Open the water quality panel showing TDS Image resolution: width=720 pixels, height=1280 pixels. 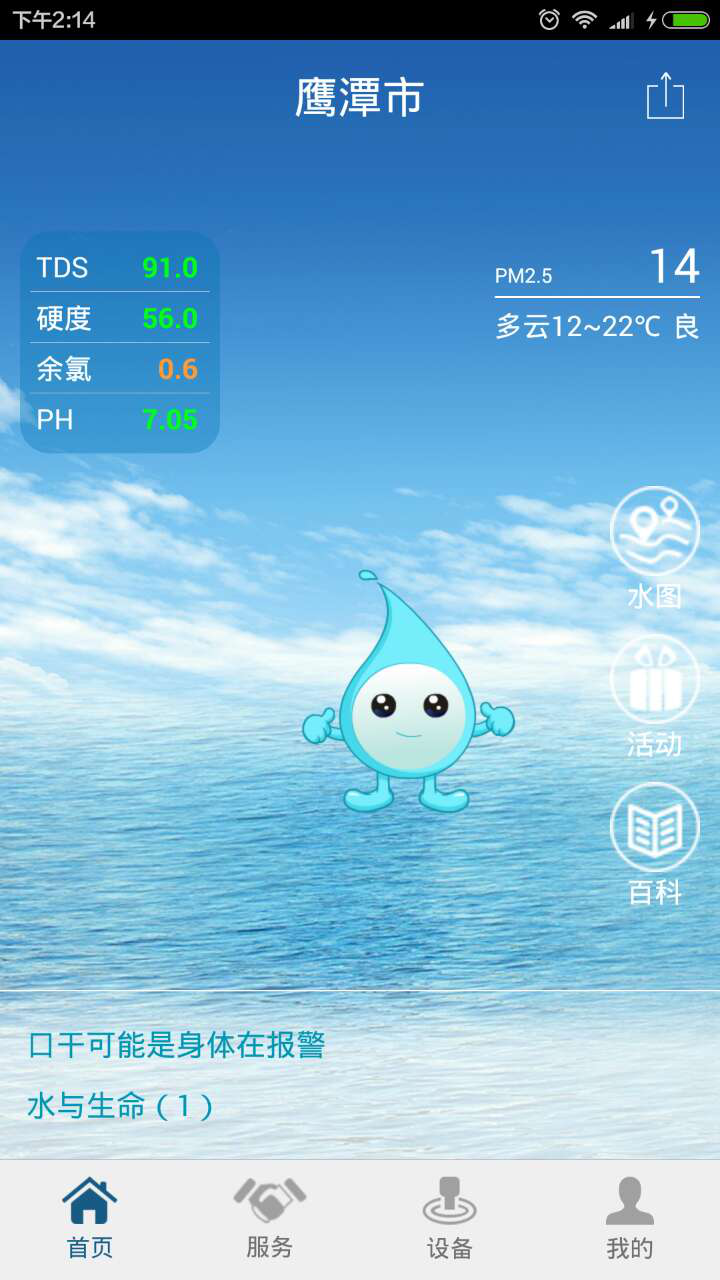click(x=119, y=343)
